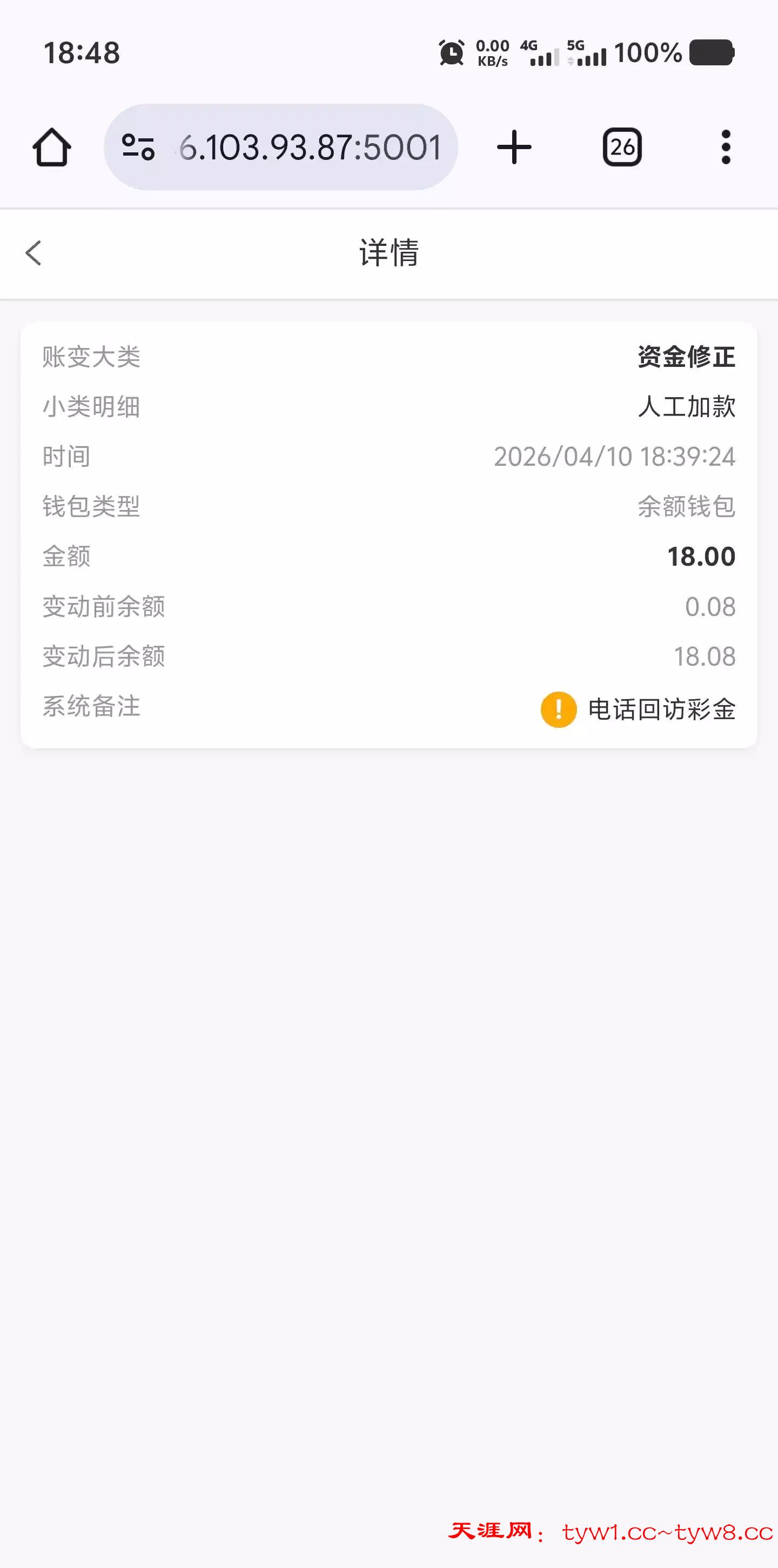Viewport: 778px width, 1568px height.
Task: View site info icon in address bar
Action: click(x=138, y=146)
